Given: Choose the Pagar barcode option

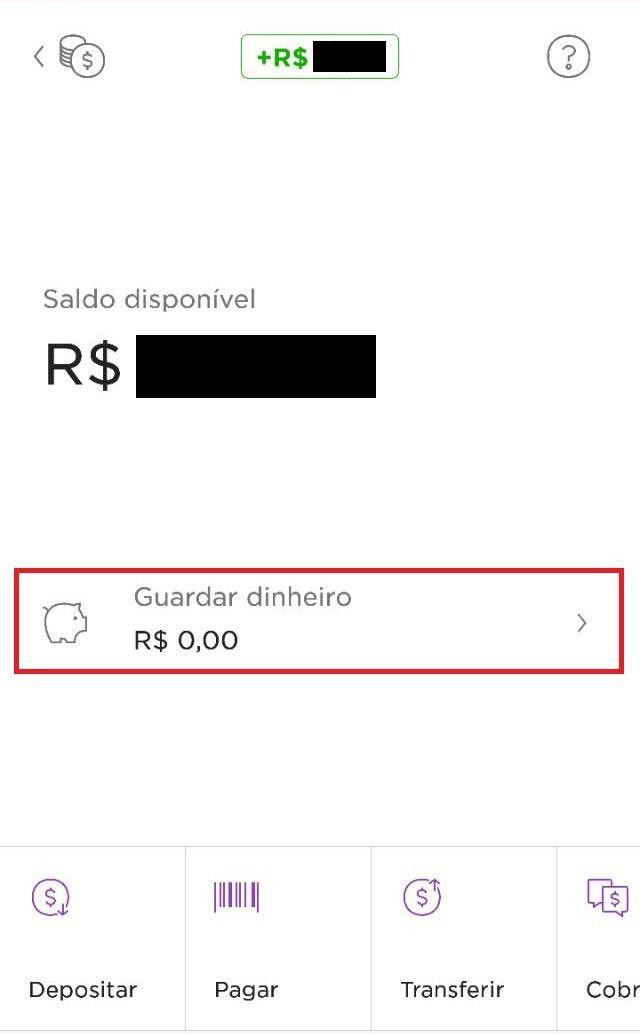Looking at the screenshot, I should point(278,938).
